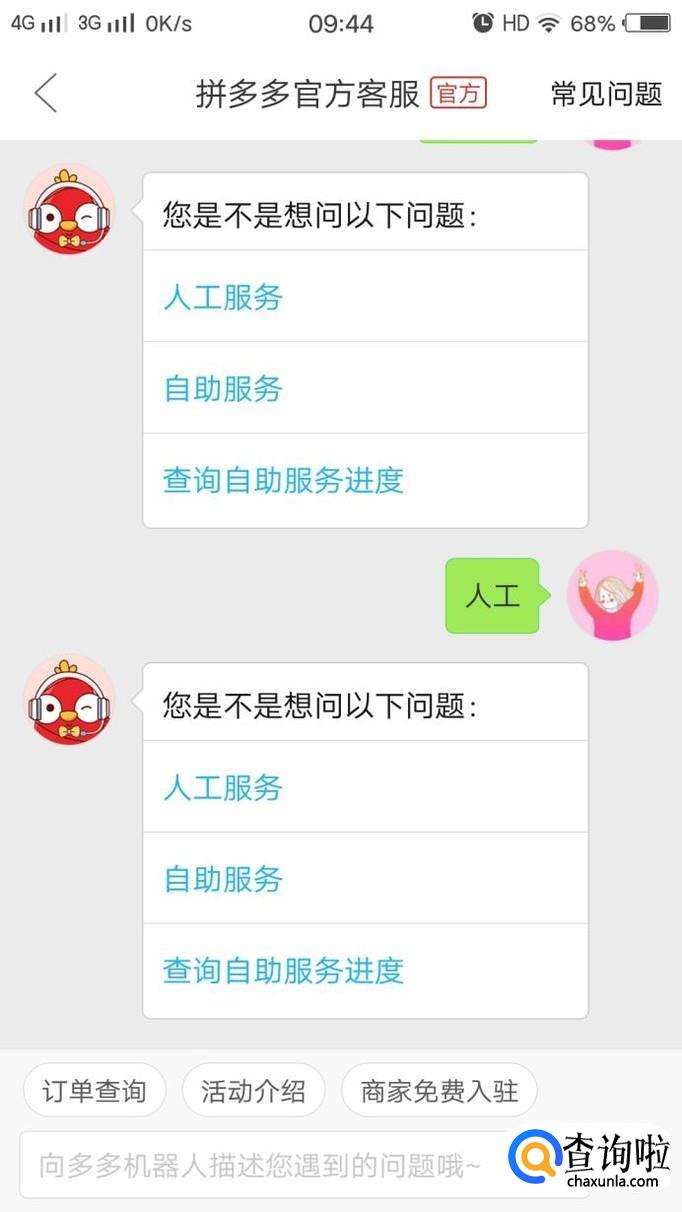Open 查询自助服务进度 in the reply after the 人工 message
This screenshot has height=1212, width=682.
point(283,970)
